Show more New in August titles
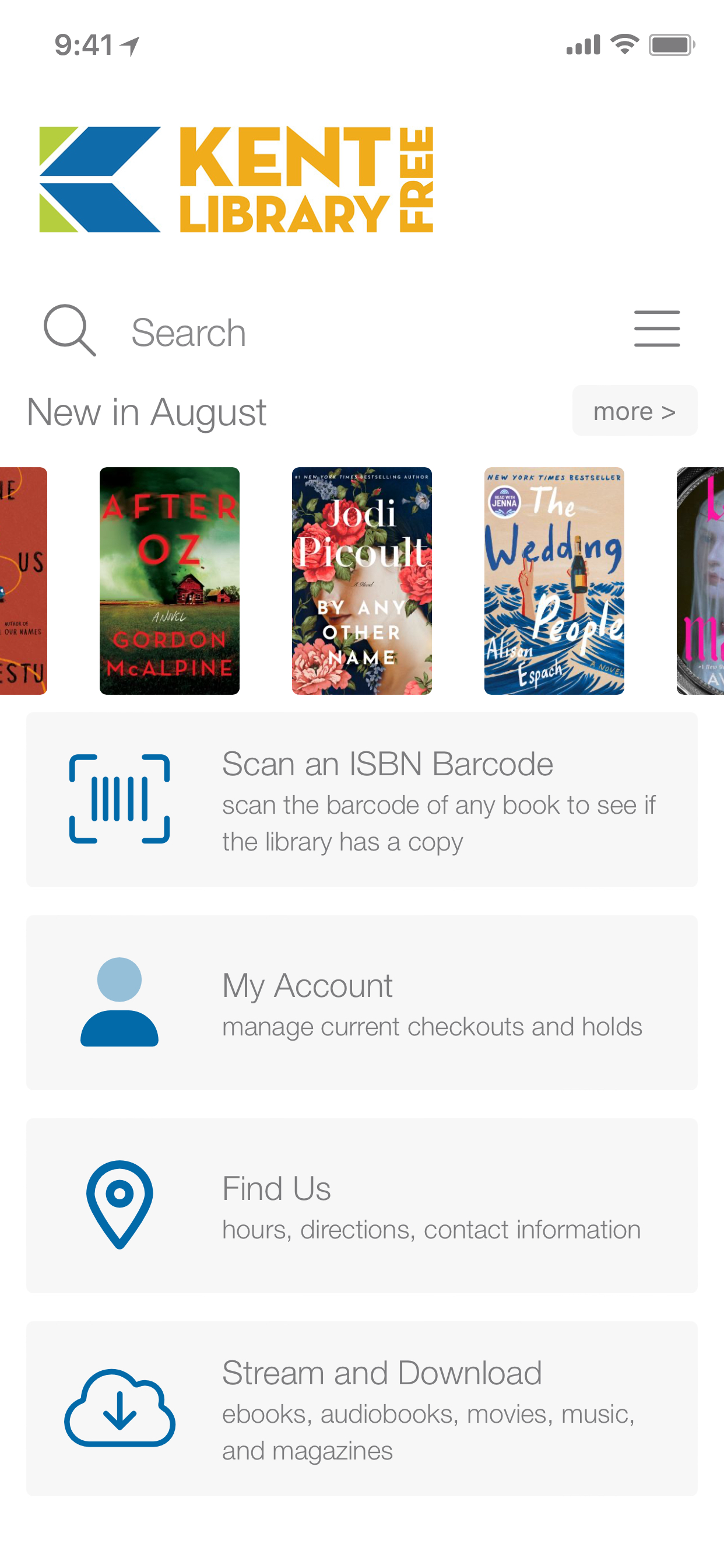The image size is (724, 1568). 634,411
